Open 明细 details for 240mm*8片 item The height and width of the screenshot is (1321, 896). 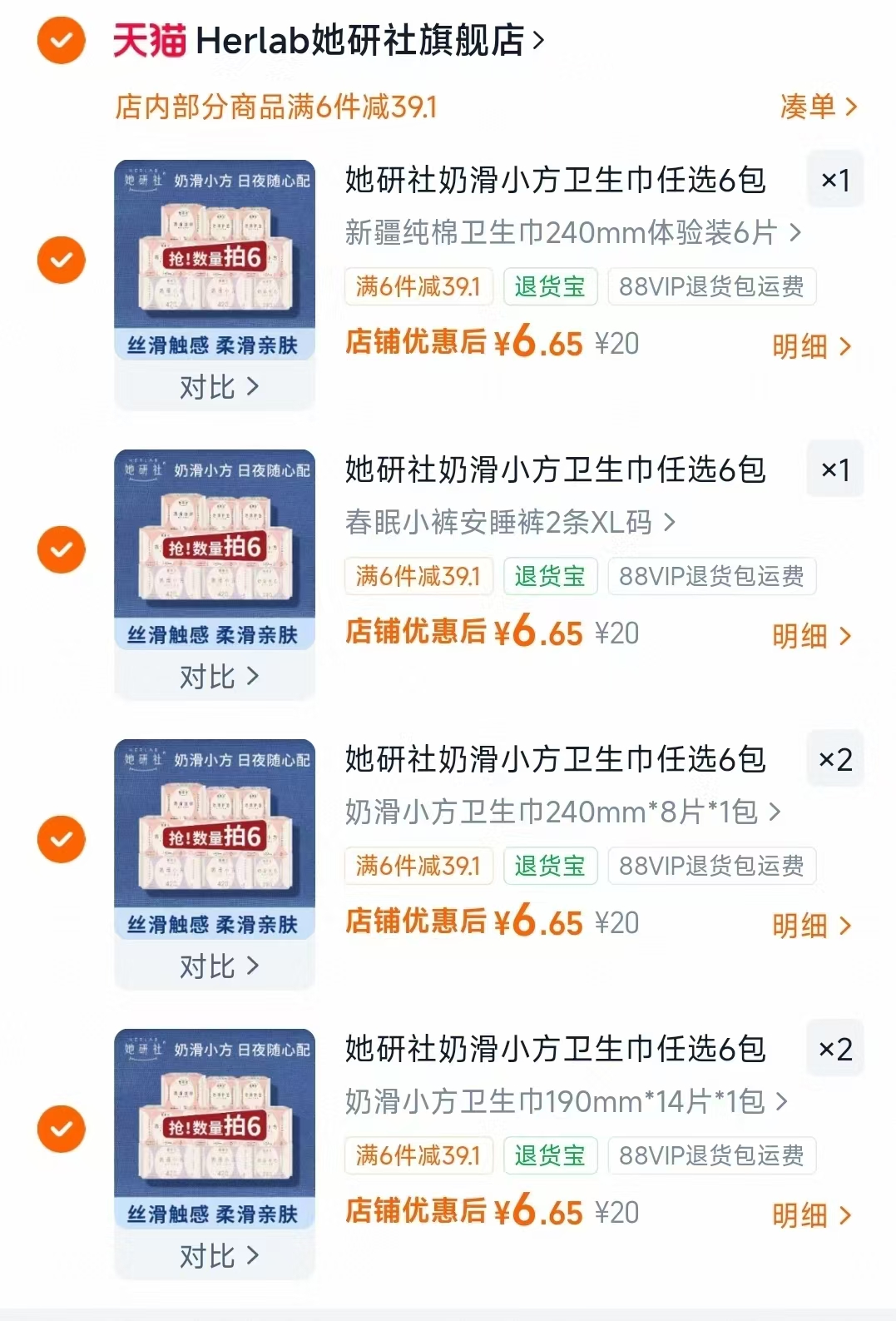click(813, 926)
